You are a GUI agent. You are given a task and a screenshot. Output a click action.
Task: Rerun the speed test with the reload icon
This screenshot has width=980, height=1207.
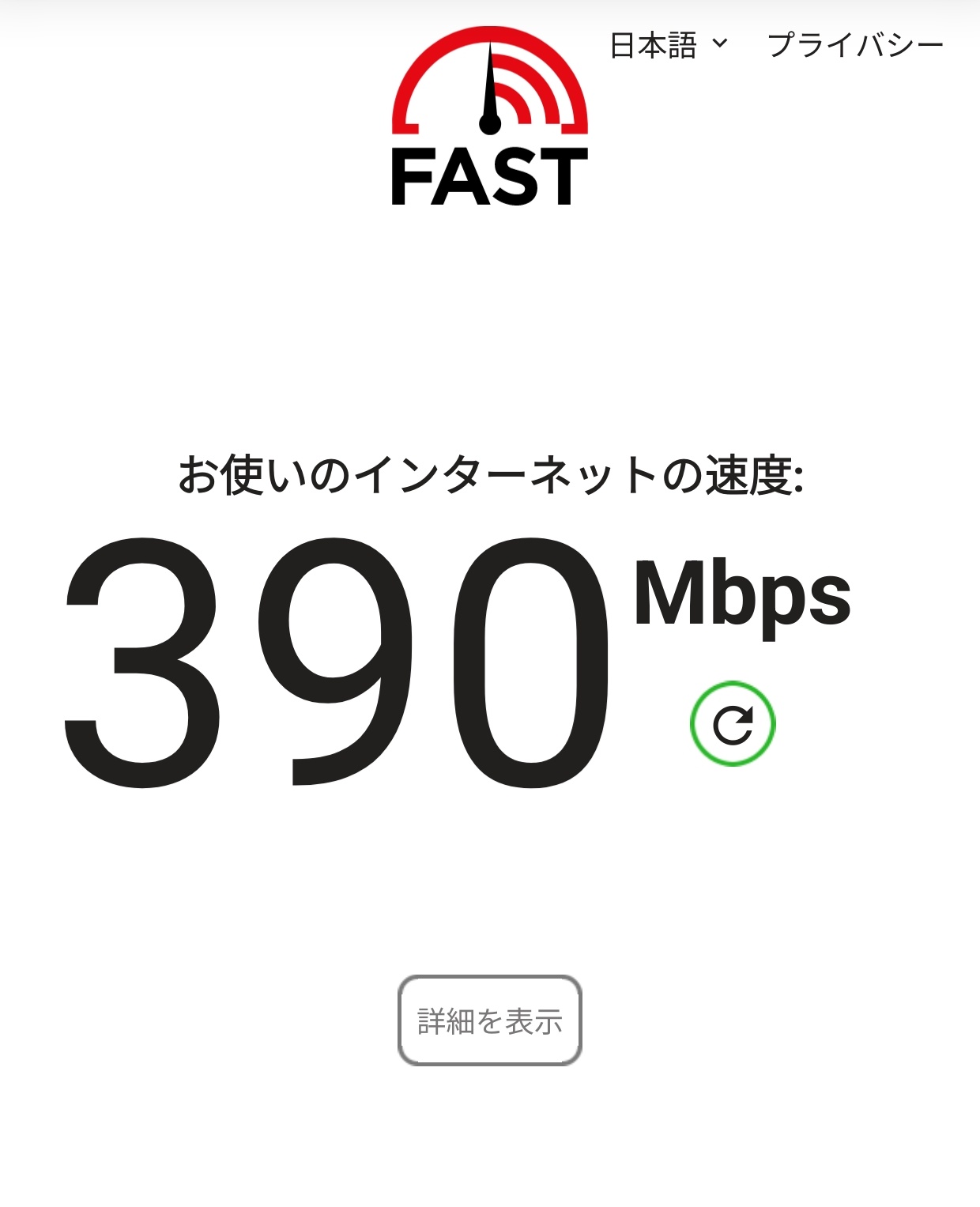tap(733, 723)
